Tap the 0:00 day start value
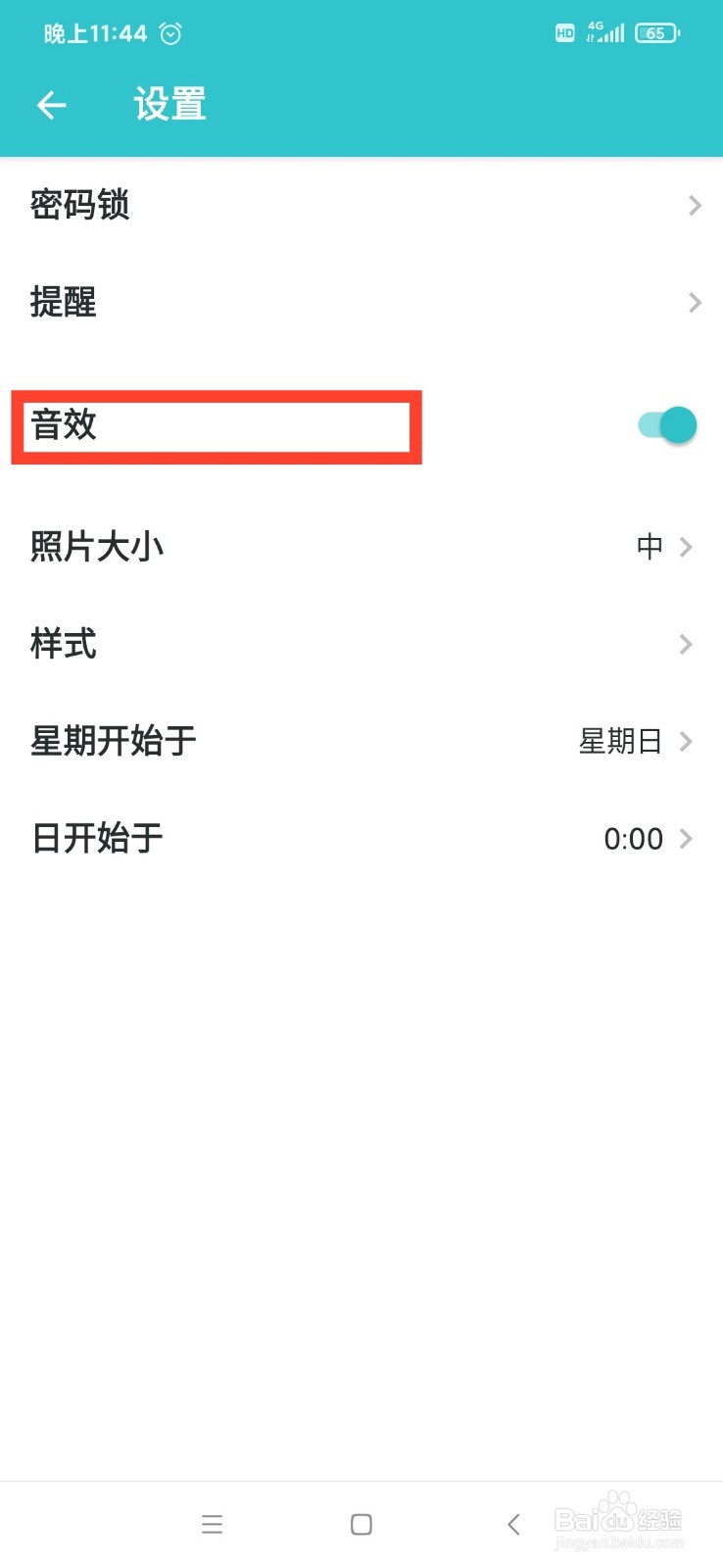723x1568 pixels. click(x=634, y=839)
